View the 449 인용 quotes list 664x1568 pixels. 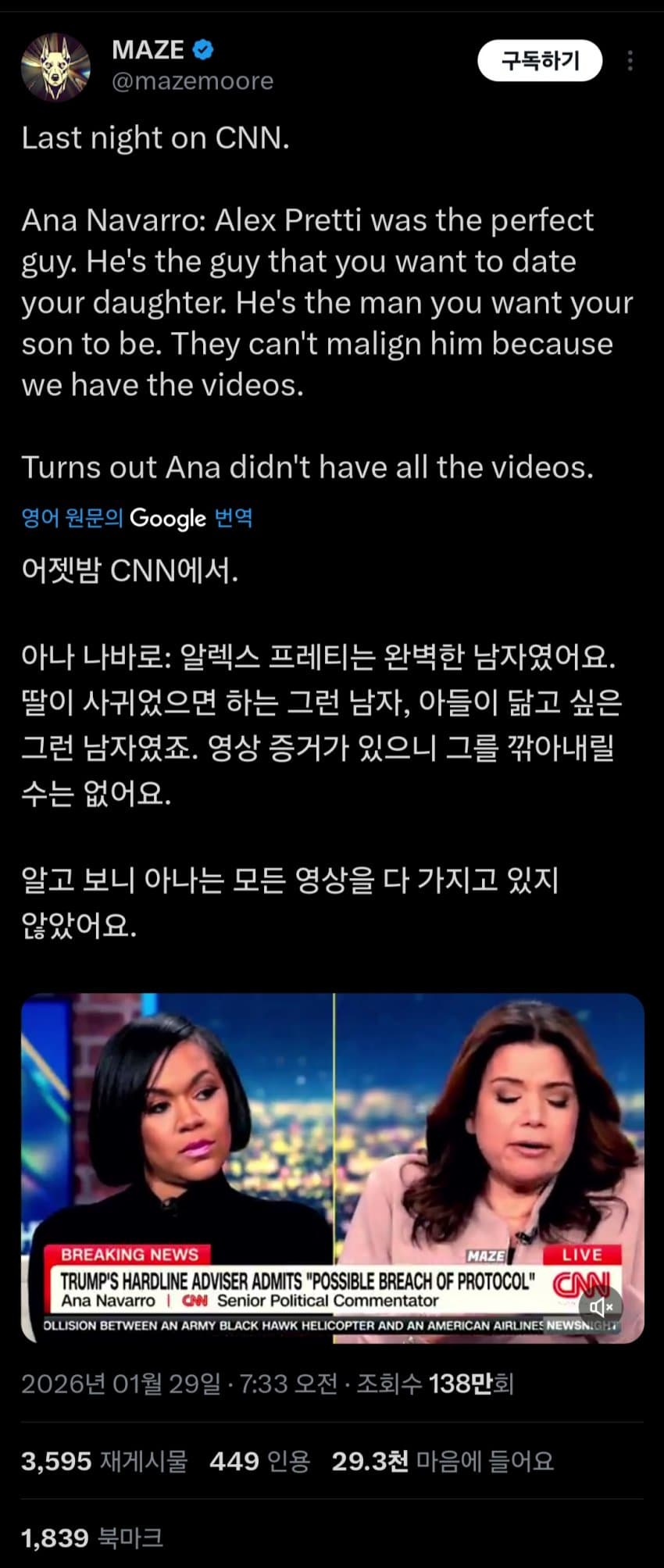click(x=259, y=1461)
